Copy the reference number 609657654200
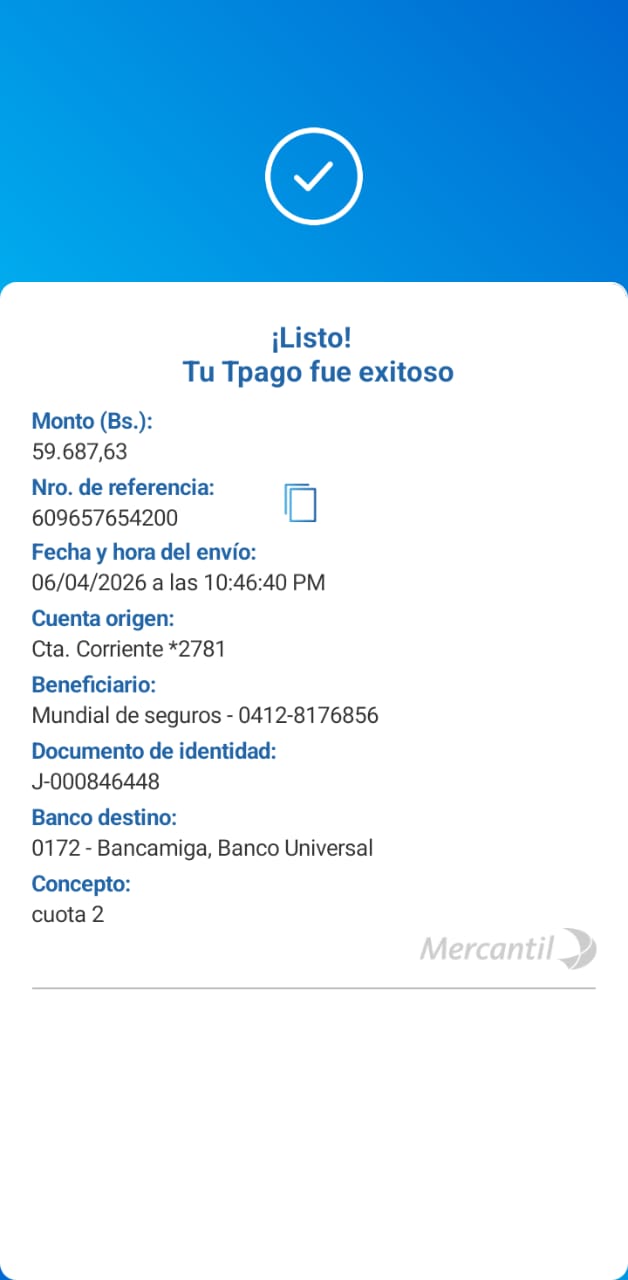This screenshot has height=1280, width=628. coord(300,502)
